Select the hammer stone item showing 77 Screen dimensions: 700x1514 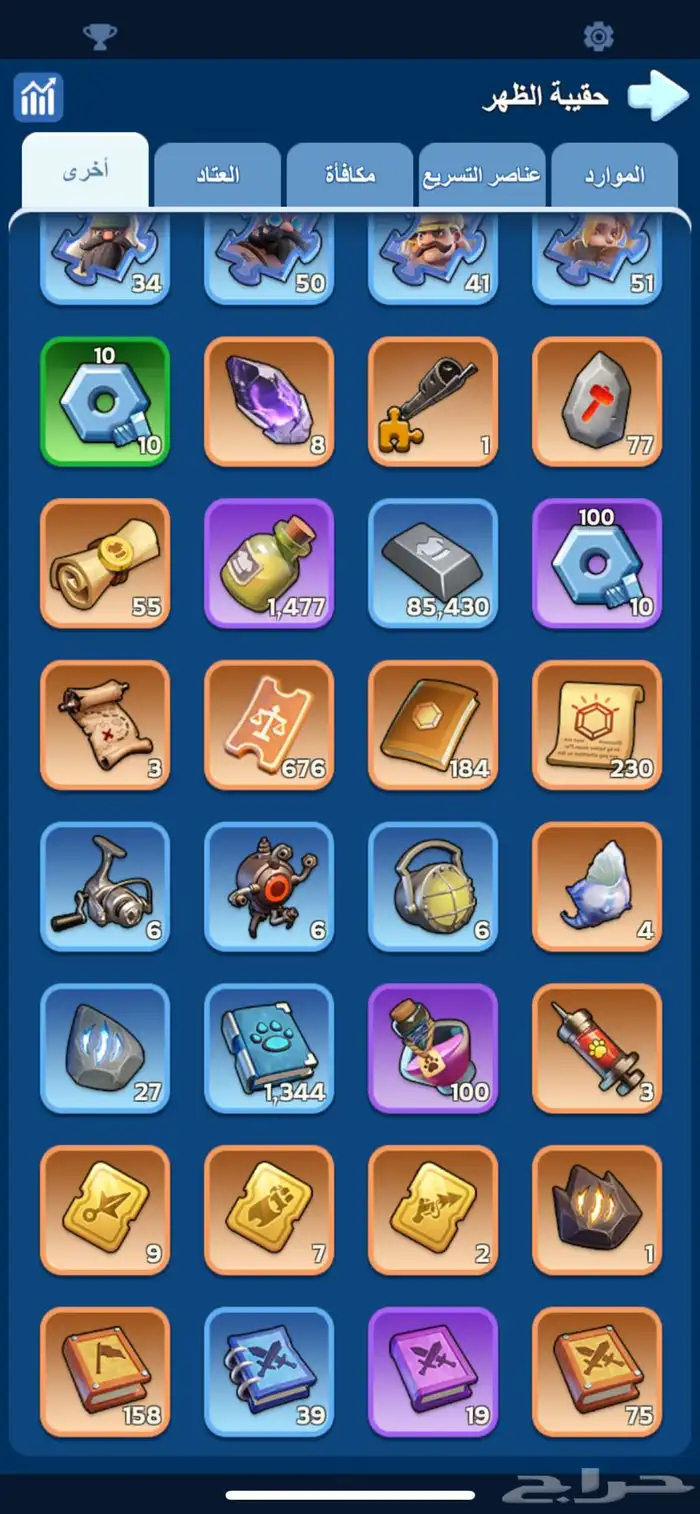597,402
